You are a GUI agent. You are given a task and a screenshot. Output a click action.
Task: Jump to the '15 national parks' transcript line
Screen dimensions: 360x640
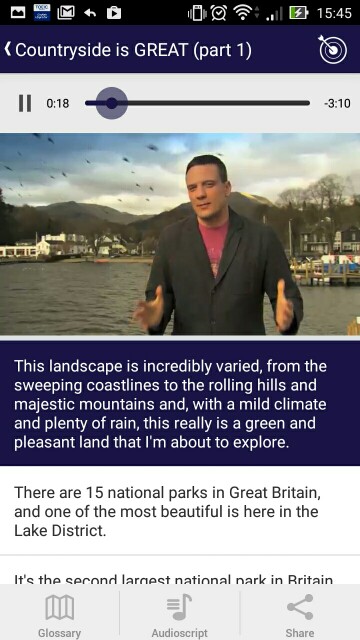tap(180, 511)
